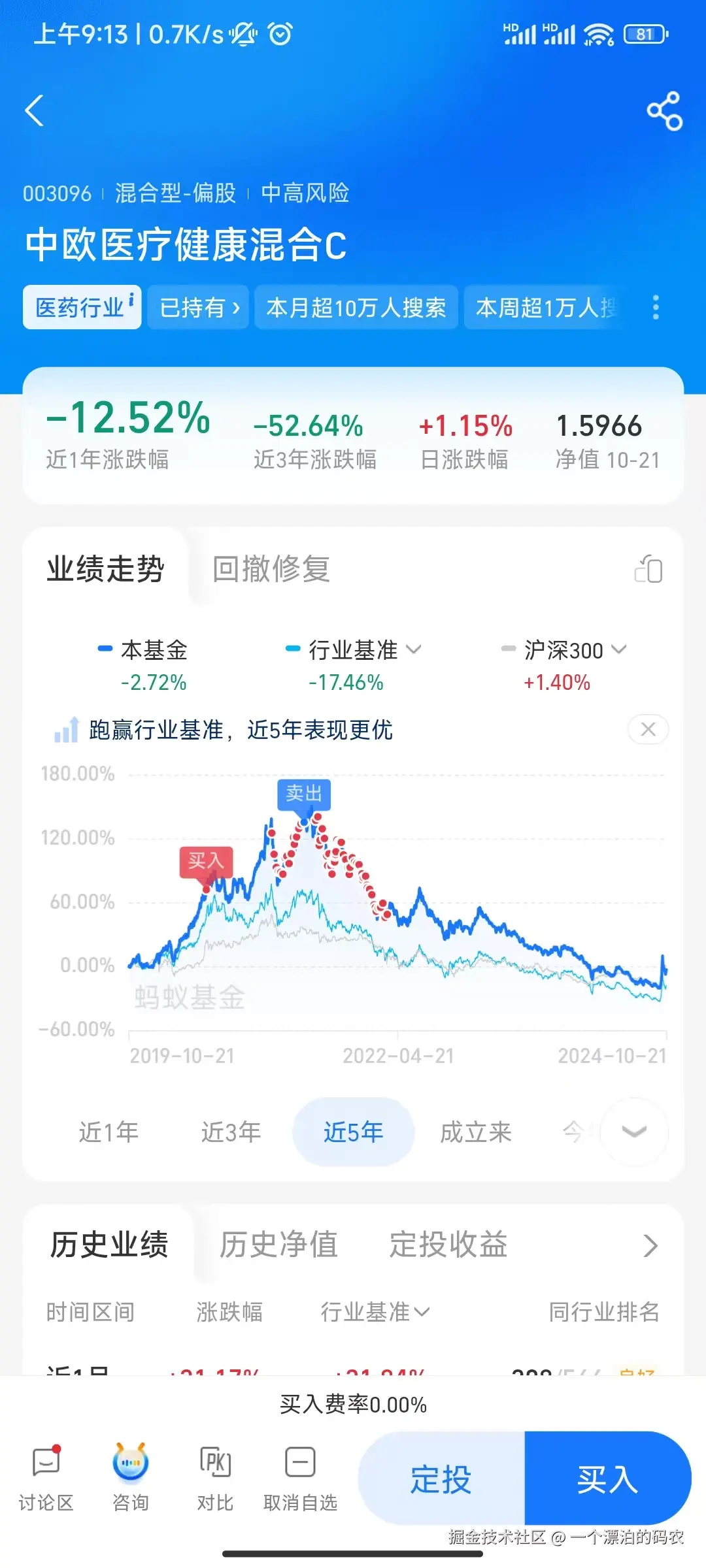Open the 历史净值 tab
Screen dimensions: 706x1568
pos(278,1245)
